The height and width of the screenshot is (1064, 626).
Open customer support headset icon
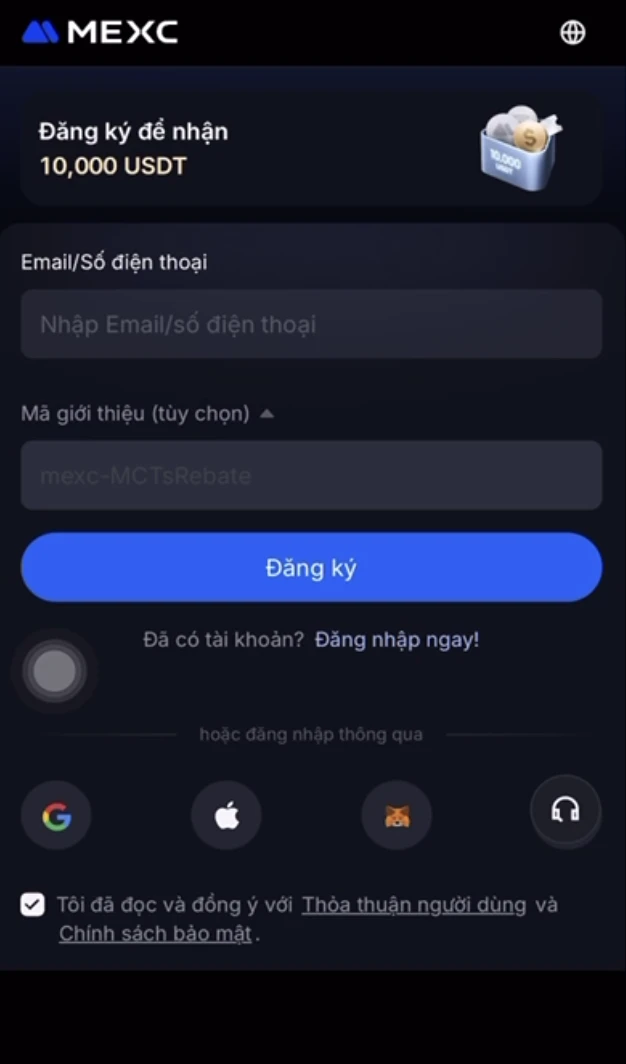click(x=565, y=810)
